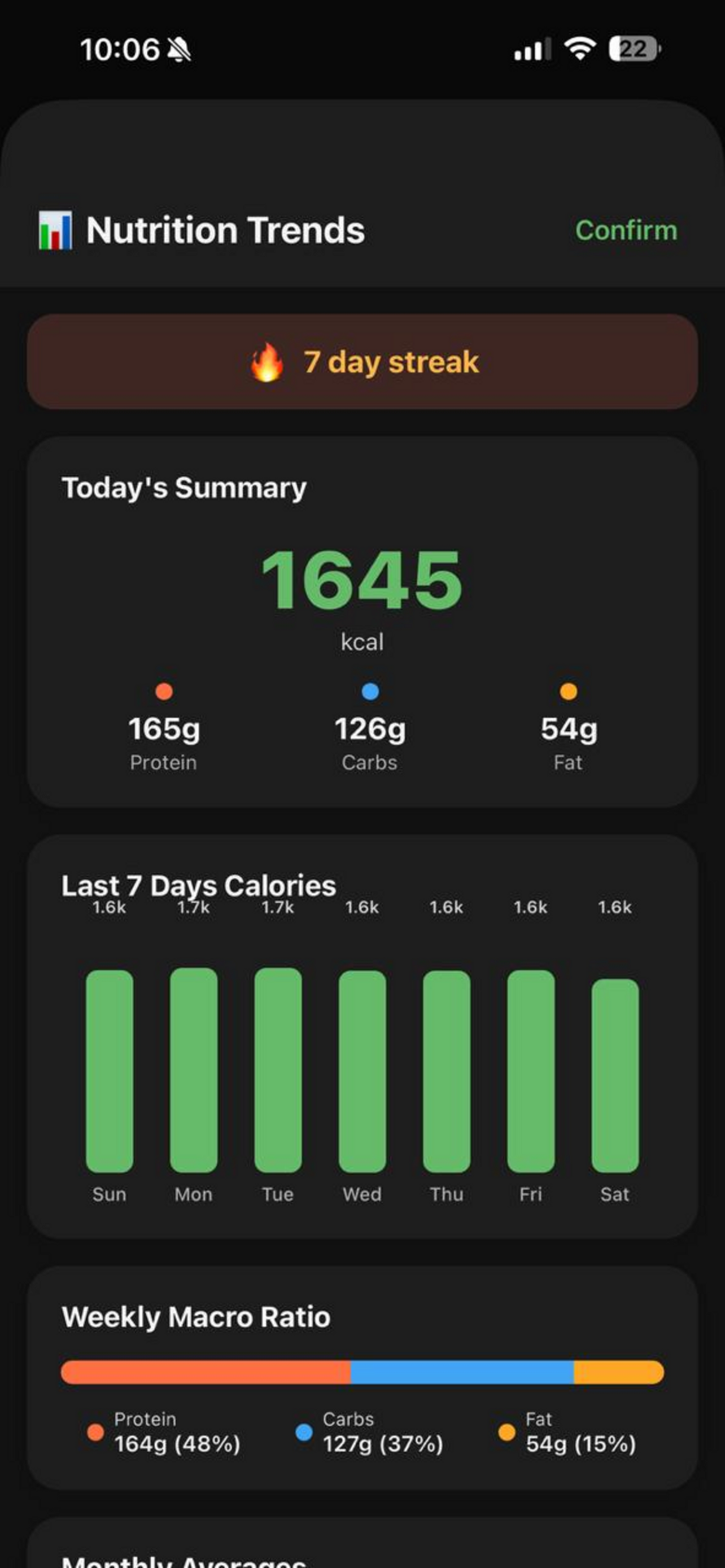Tap the fire streak emoji
725x1568 pixels.
(x=267, y=361)
